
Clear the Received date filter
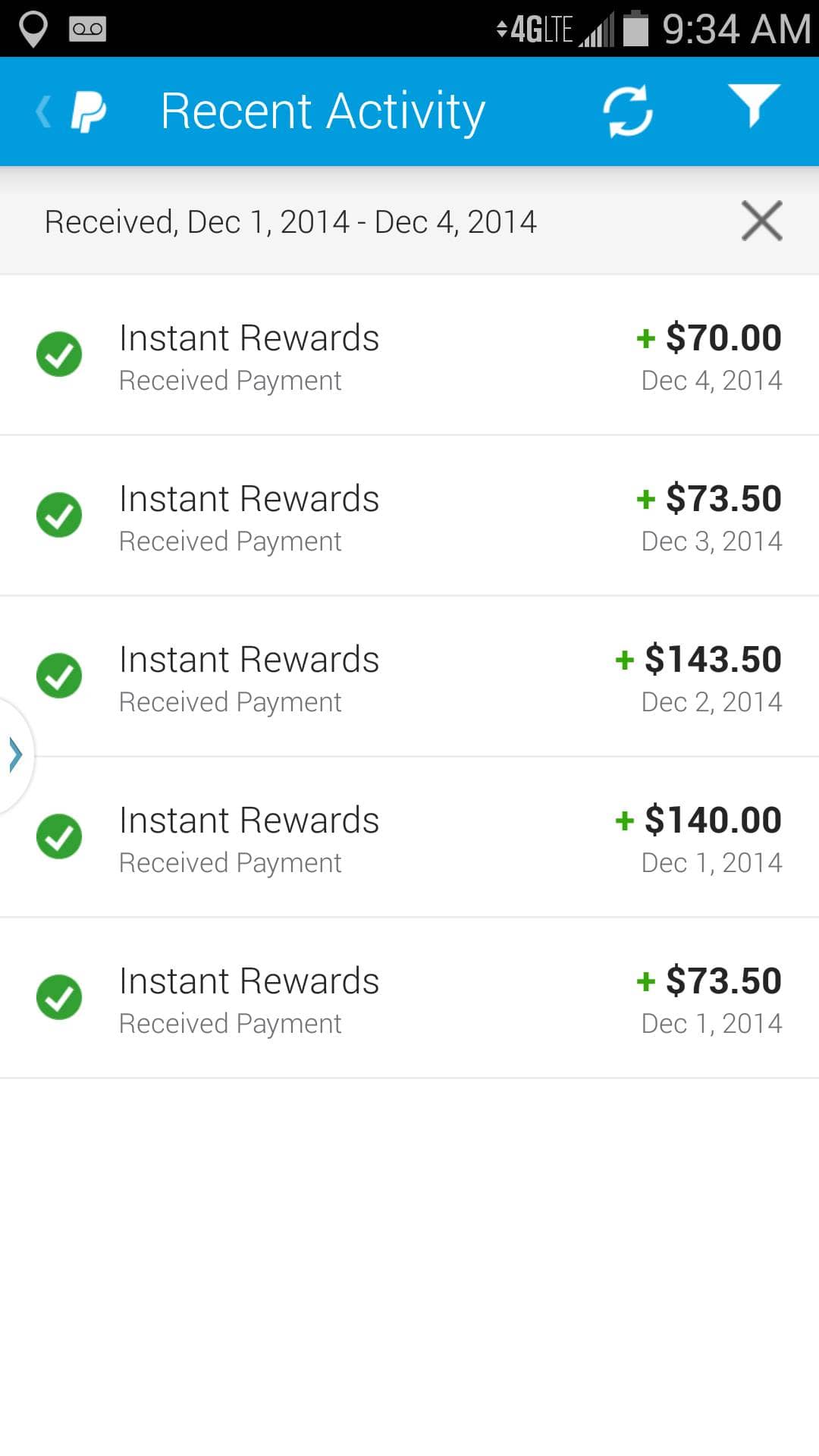[761, 221]
